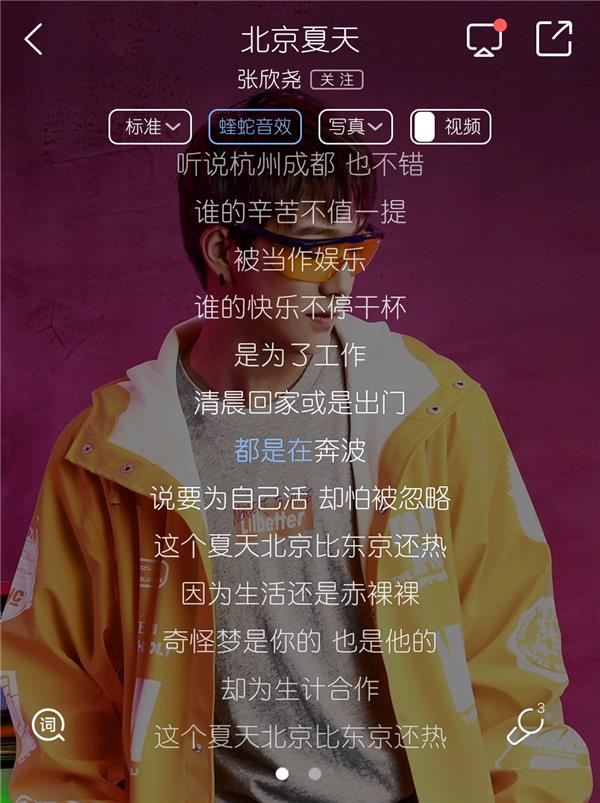Go back using the top-left arrow
This screenshot has height=803, width=600.
point(34,40)
